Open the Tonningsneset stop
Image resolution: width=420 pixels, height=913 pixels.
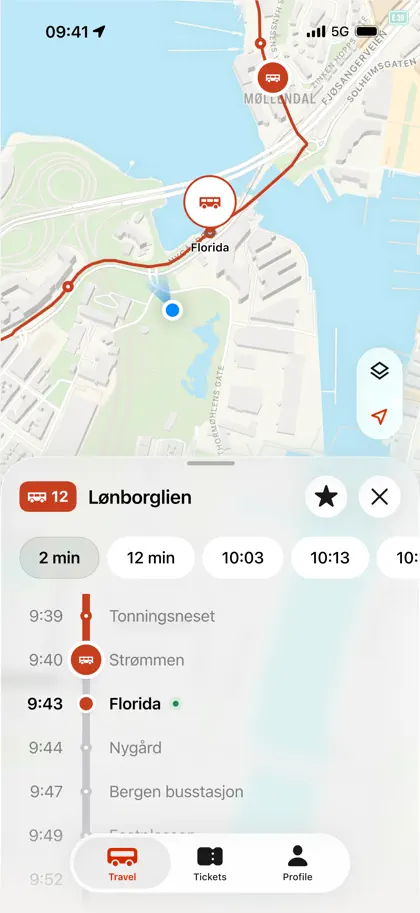pos(162,616)
